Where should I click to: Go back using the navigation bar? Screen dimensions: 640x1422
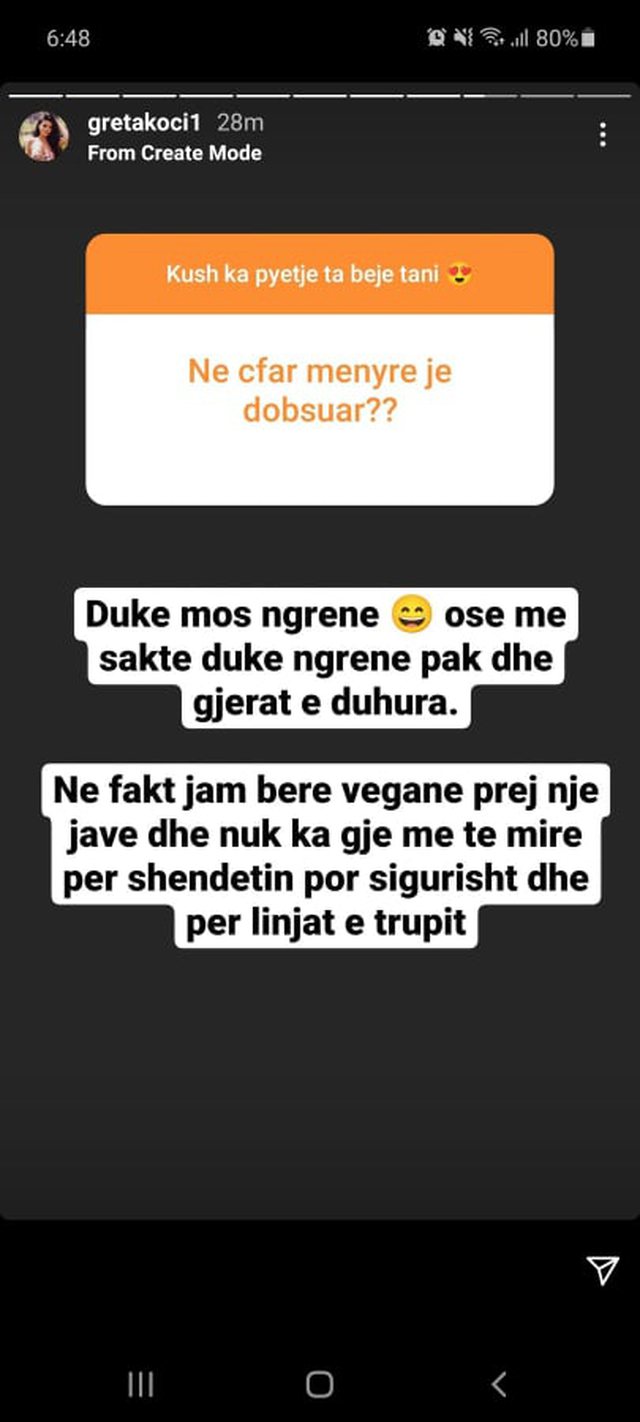pyautogui.click(x=499, y=1384)
